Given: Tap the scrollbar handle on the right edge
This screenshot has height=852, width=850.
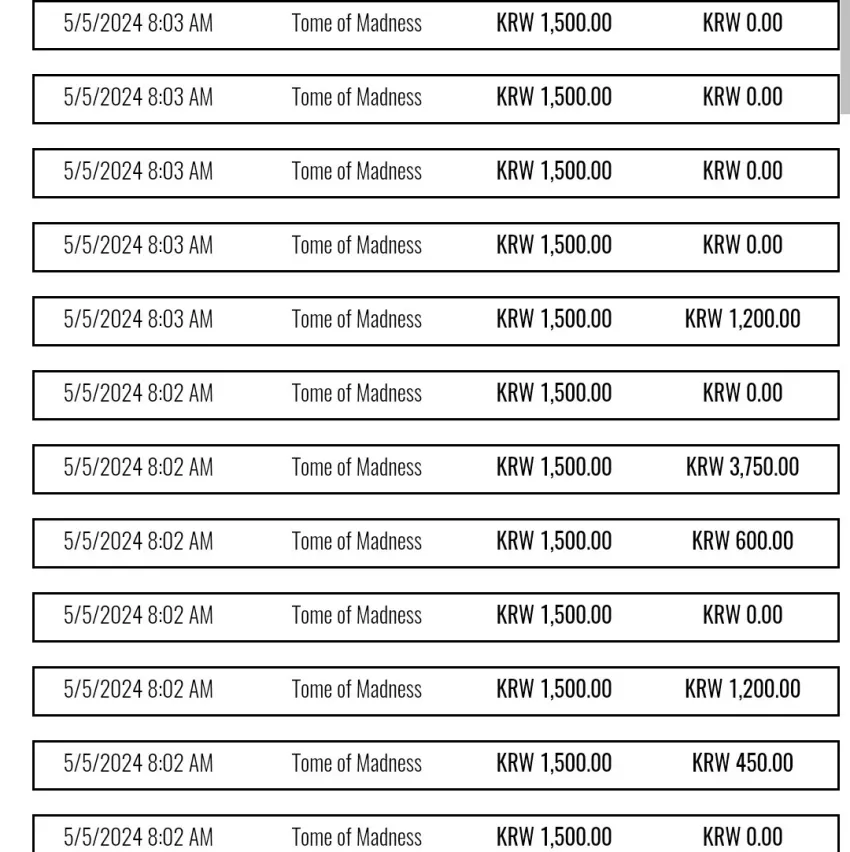Looking at the screenshot, I should click(845, 57).
